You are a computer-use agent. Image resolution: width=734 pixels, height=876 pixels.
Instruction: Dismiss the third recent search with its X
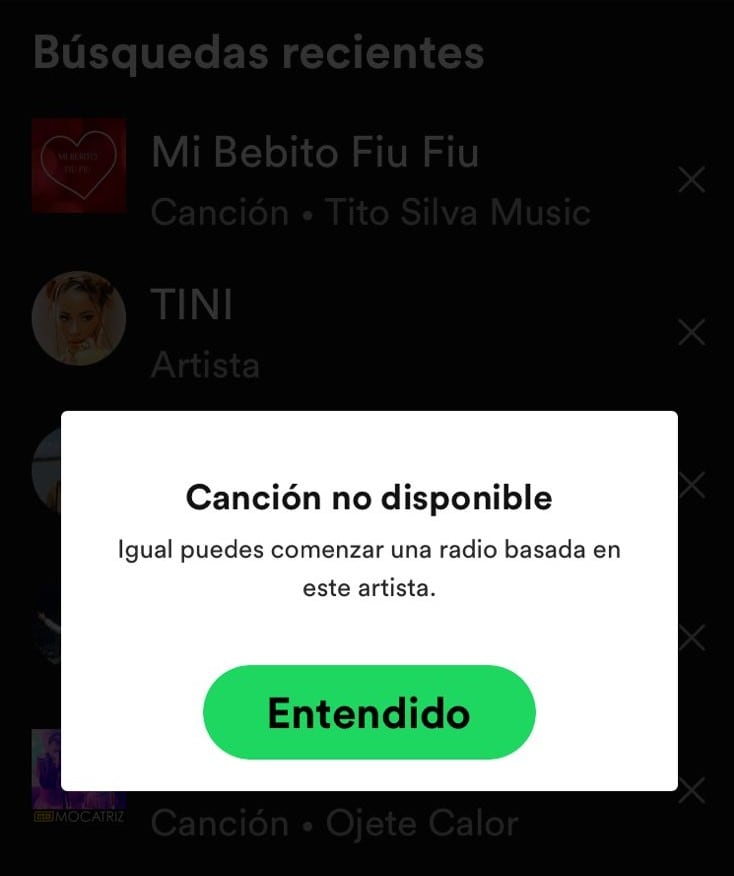[692, 484]
